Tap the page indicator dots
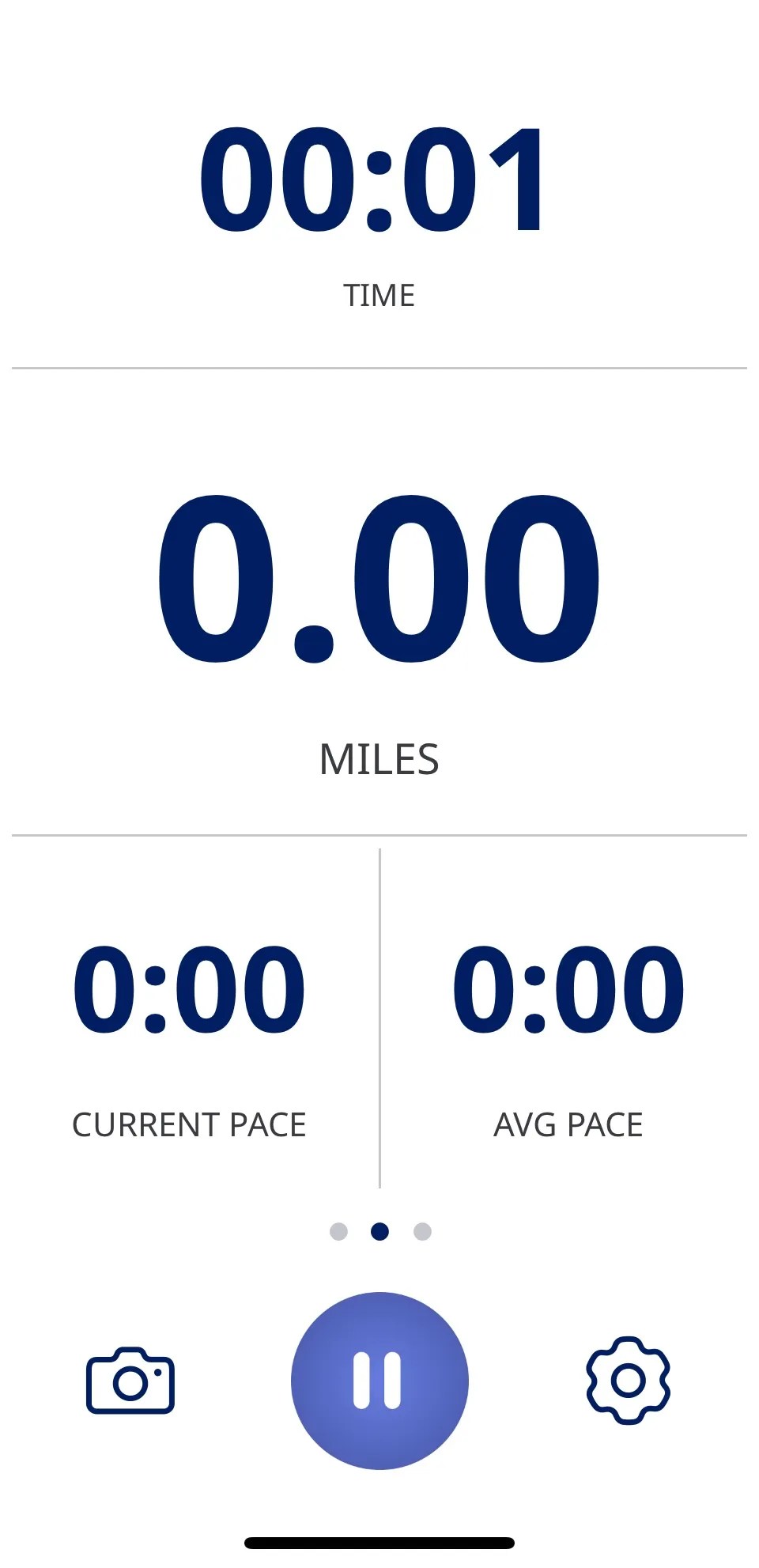This screenshot has height=1568, width=759. coord(380,1232)
